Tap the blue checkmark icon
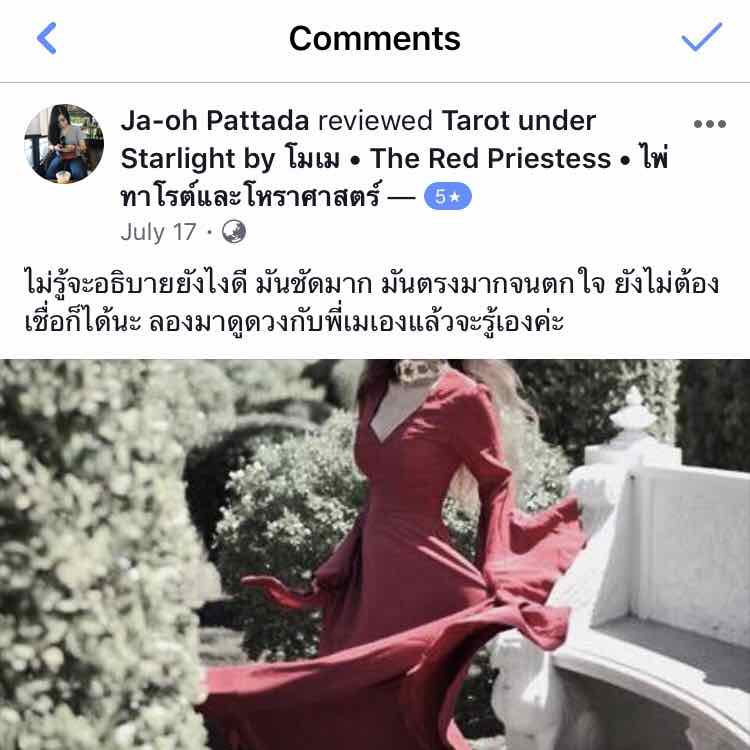 (x=701, y=38)
